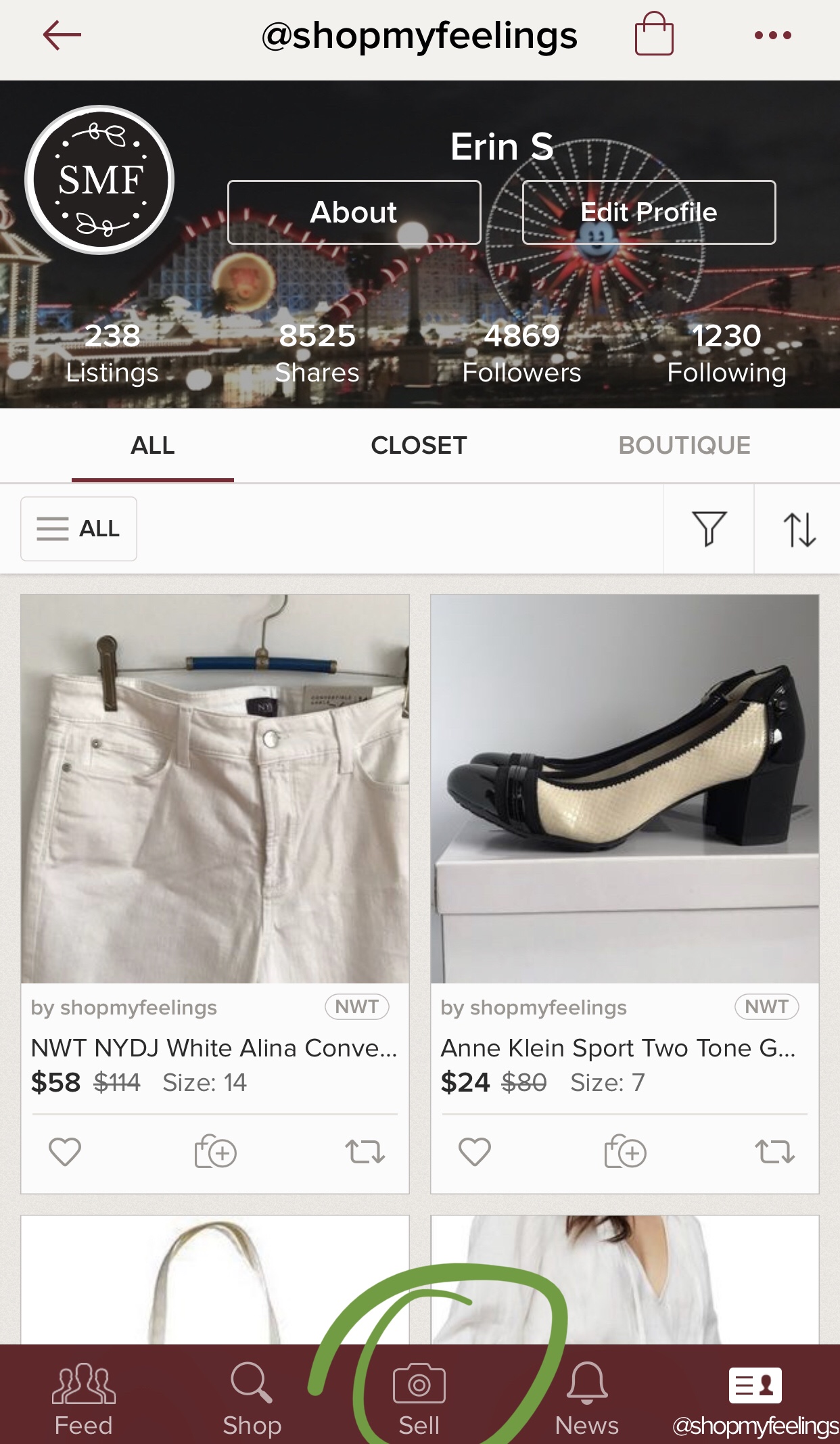Share the Anne Klein Sport listing
Image resolution: width=840 pixels, height=1444 pixels.
click(774, 1152)
